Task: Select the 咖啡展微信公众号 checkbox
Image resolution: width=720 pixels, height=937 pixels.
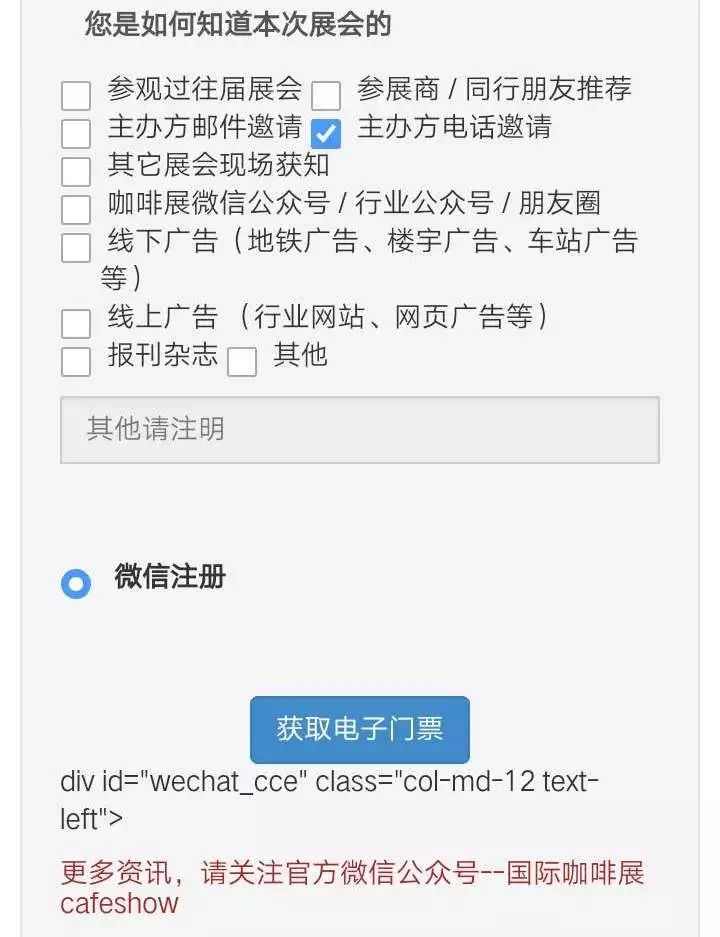Action: point(76,210)
